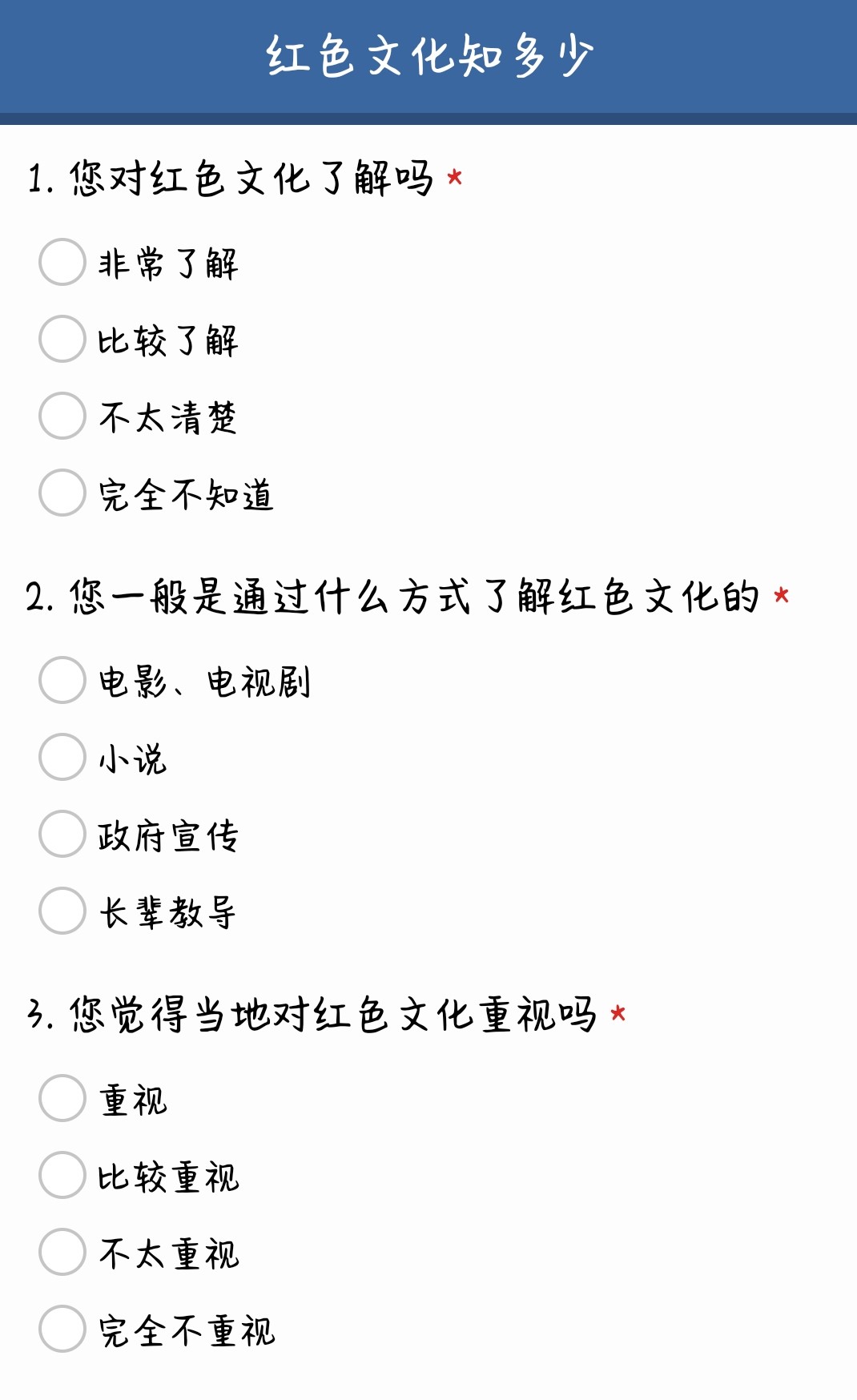Pick 政府宣传 as the answer

click(62, 834)
